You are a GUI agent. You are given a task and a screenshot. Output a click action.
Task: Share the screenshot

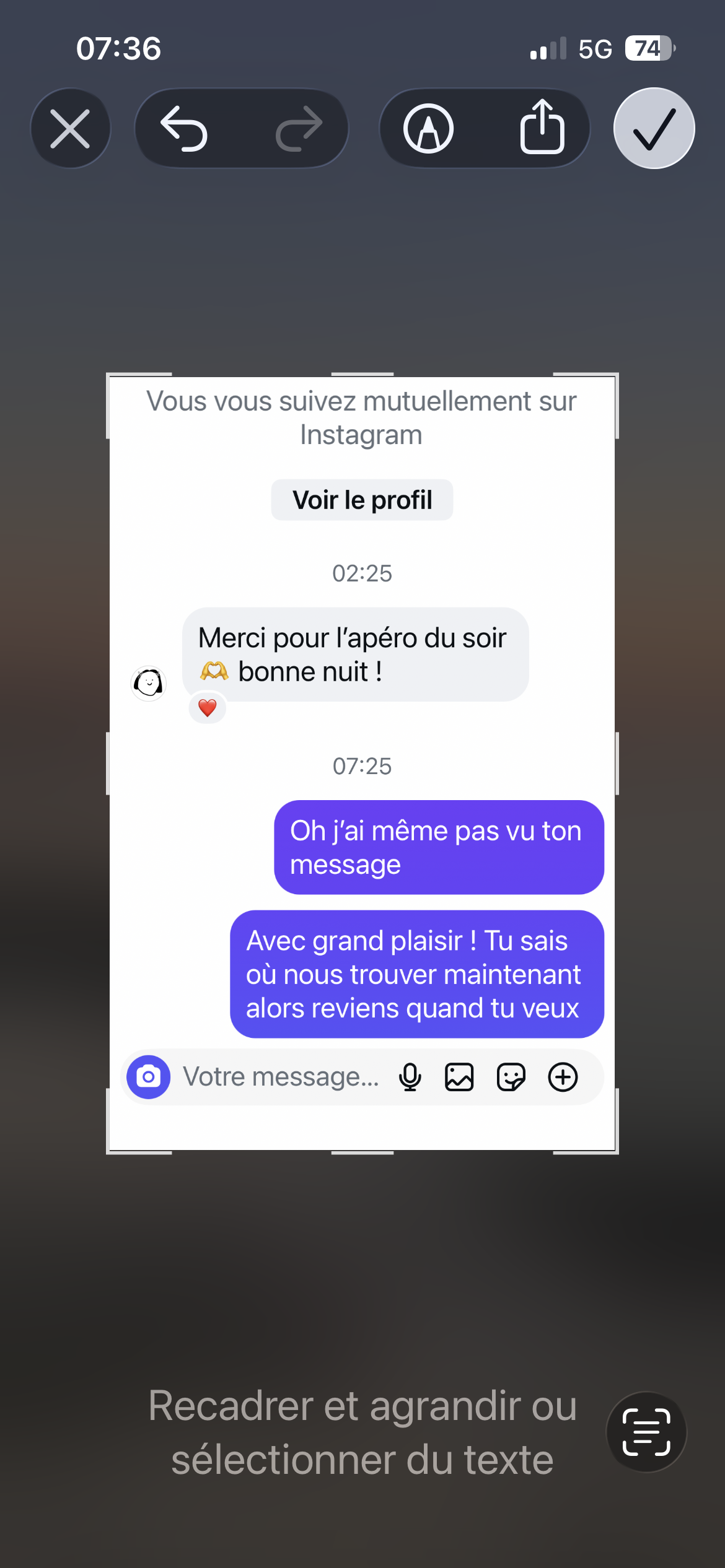542,127
